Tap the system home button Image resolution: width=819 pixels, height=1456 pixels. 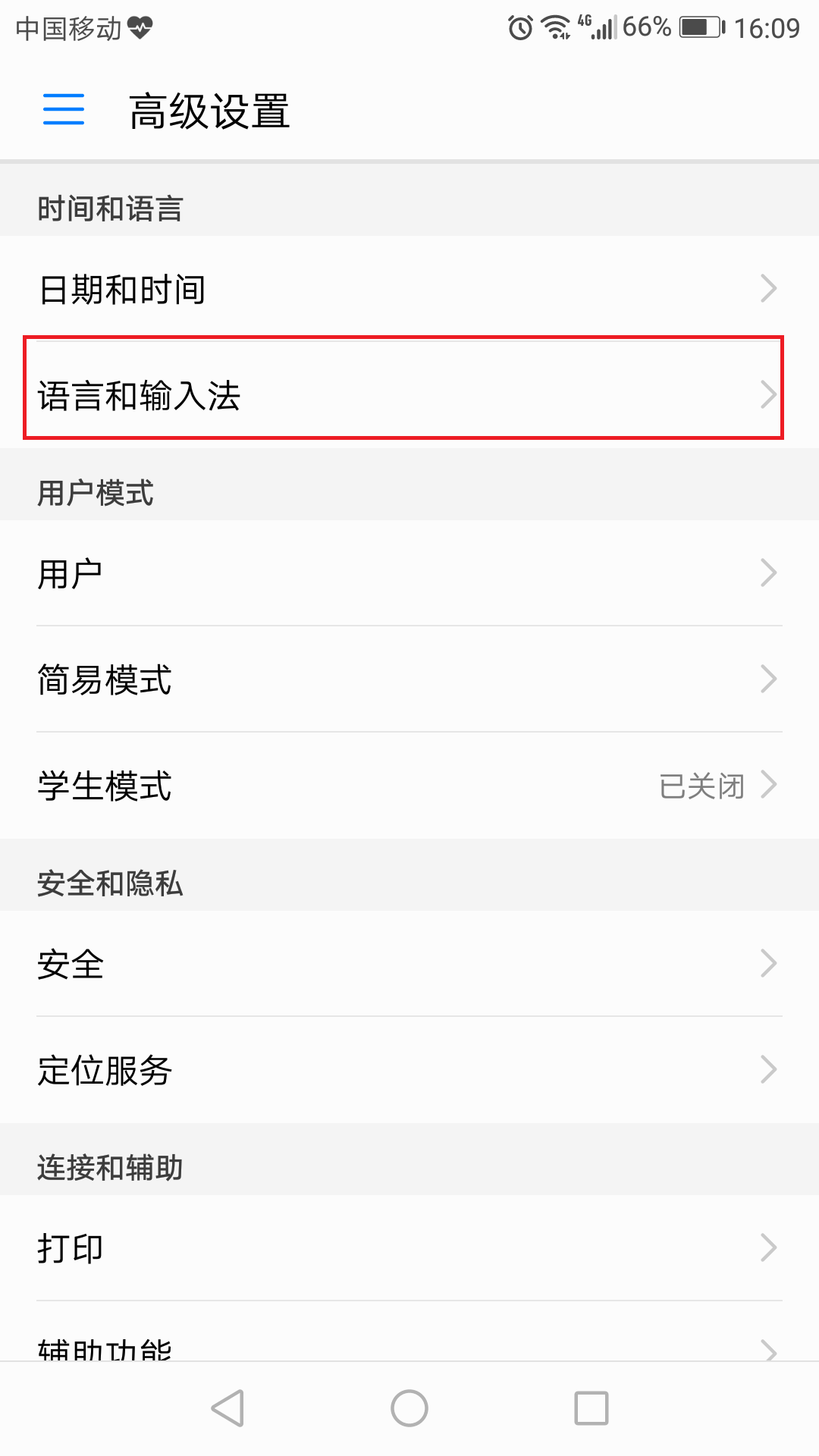click(x=409, y=1408)
